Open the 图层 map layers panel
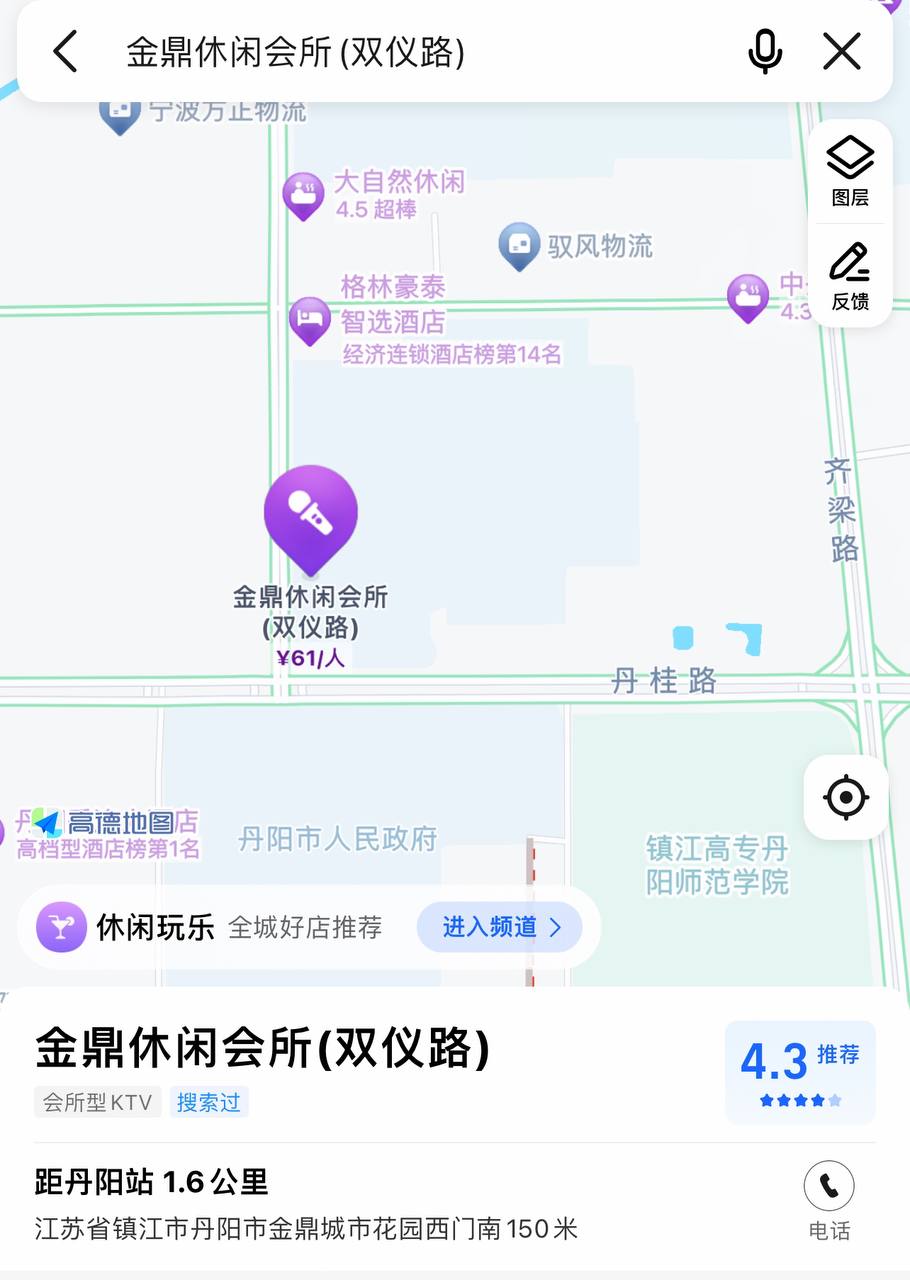The image size is (910, 1280). (x=849, y=172)
